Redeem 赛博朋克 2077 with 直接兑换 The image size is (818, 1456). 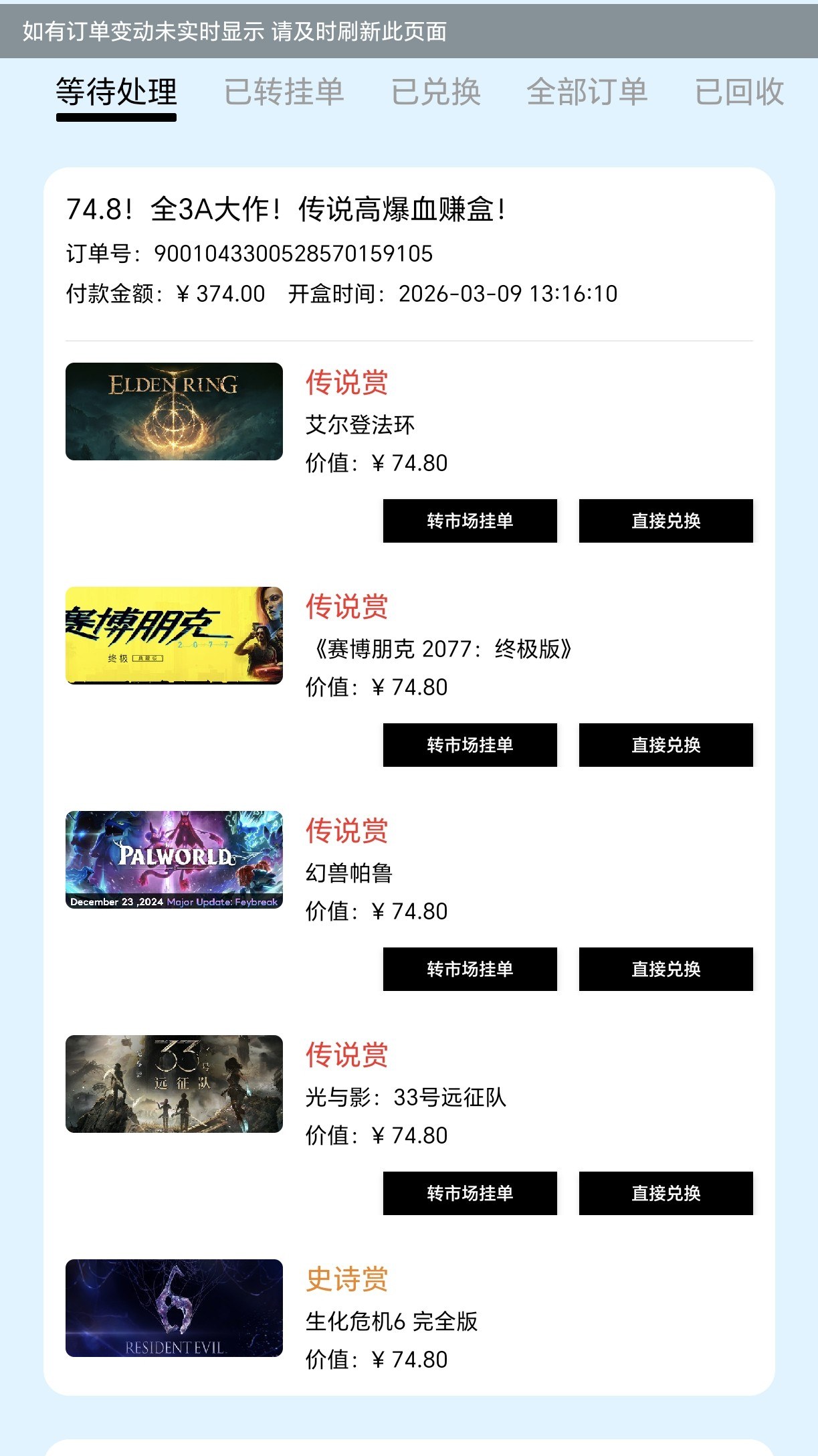point(666,745)
